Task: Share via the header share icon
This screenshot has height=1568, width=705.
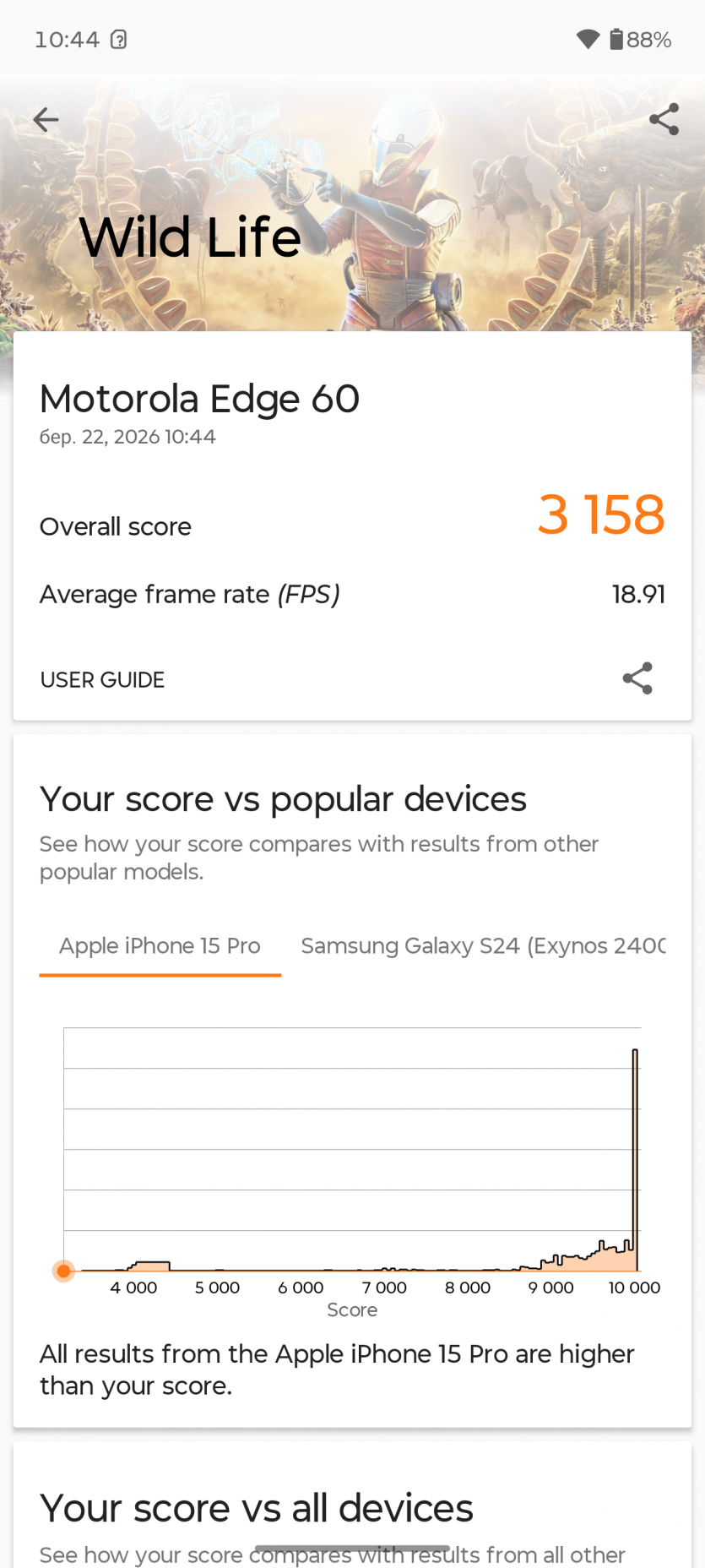Action: pos(664,120)
